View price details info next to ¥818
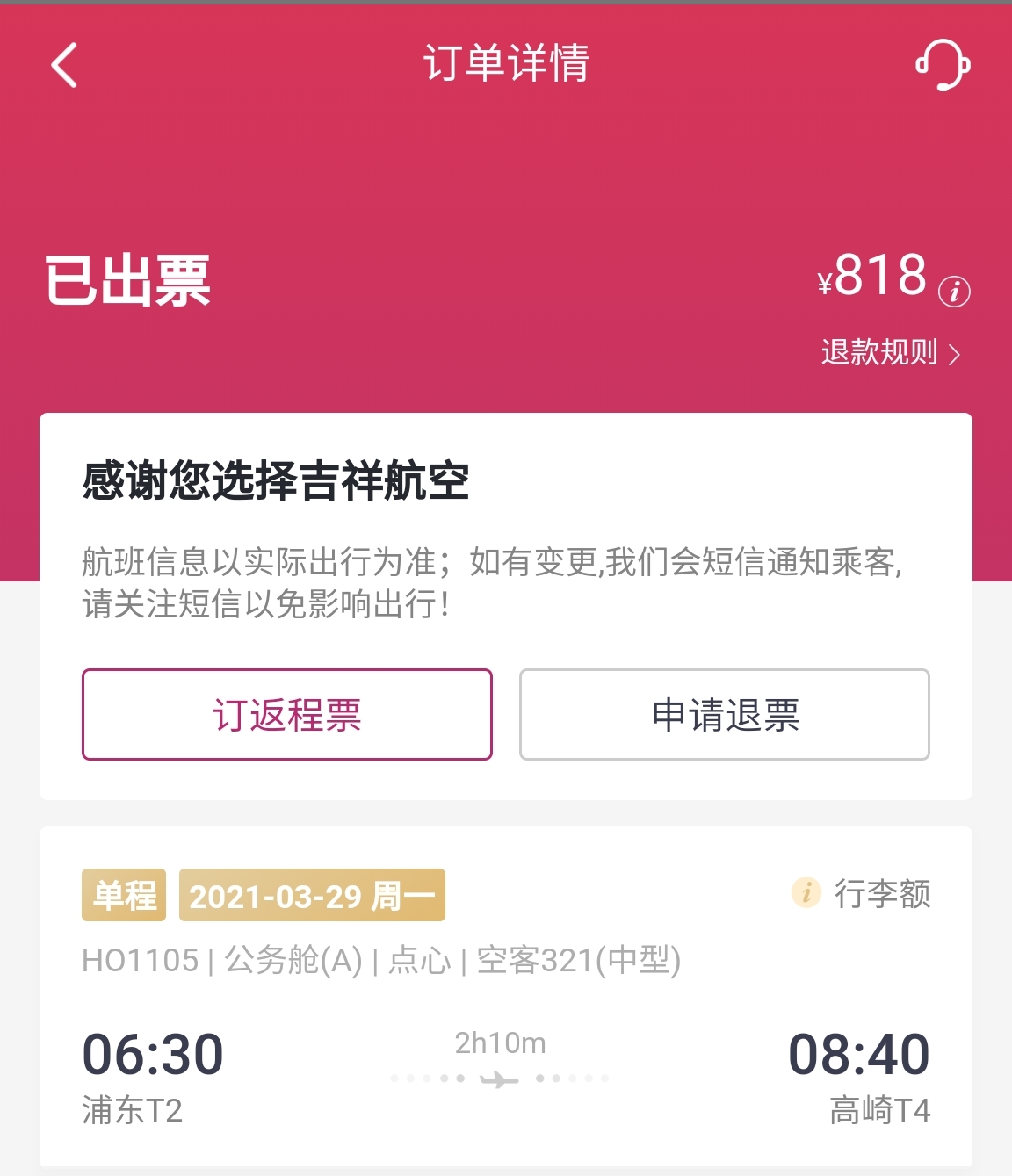Image resolution: width=1012 pixels, height=1176 pixels. click(x=954, y=291)
